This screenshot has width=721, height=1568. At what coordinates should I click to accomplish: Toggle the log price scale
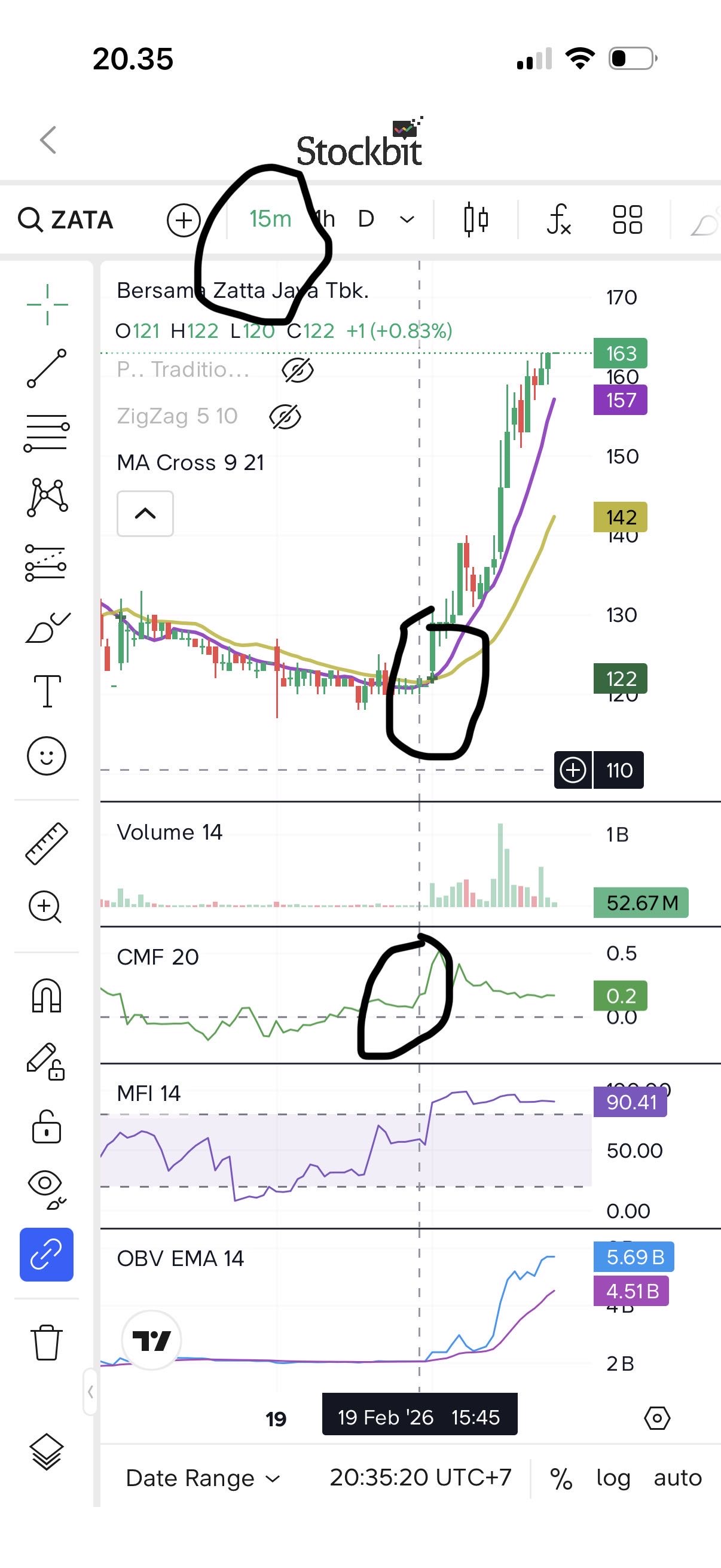pos(613,1478)
